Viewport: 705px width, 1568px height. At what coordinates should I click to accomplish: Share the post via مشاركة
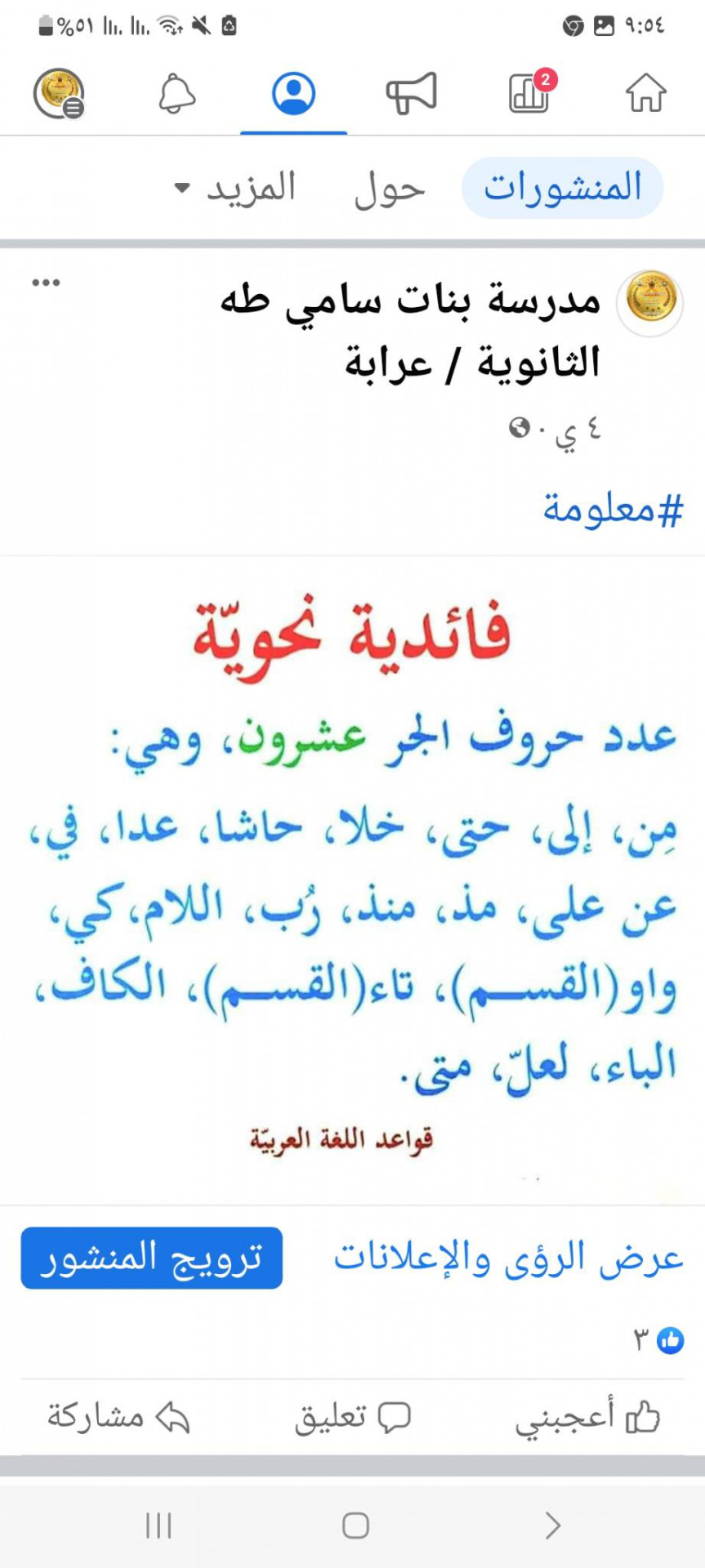[x=118, y=1417]
